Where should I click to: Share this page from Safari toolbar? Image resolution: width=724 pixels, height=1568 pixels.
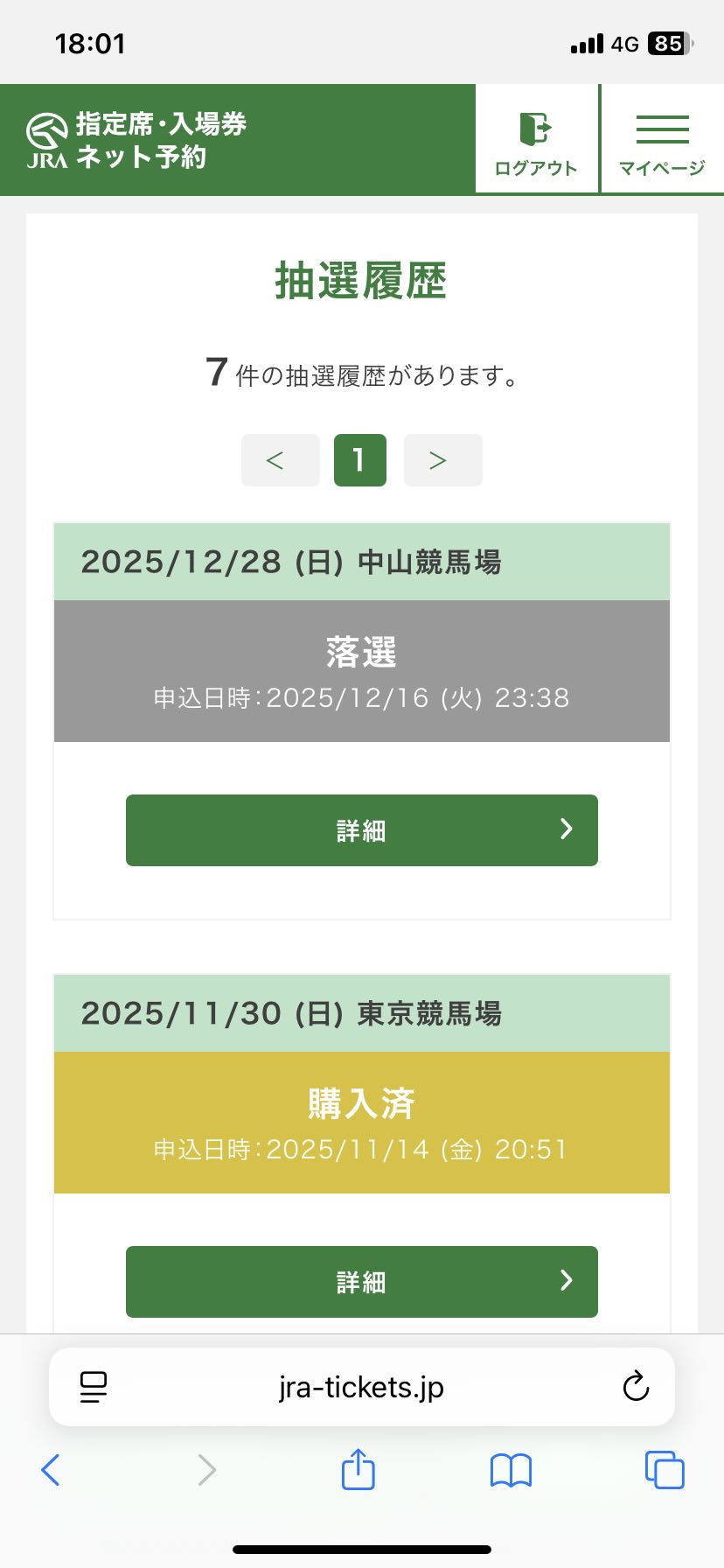point(358,1470)
